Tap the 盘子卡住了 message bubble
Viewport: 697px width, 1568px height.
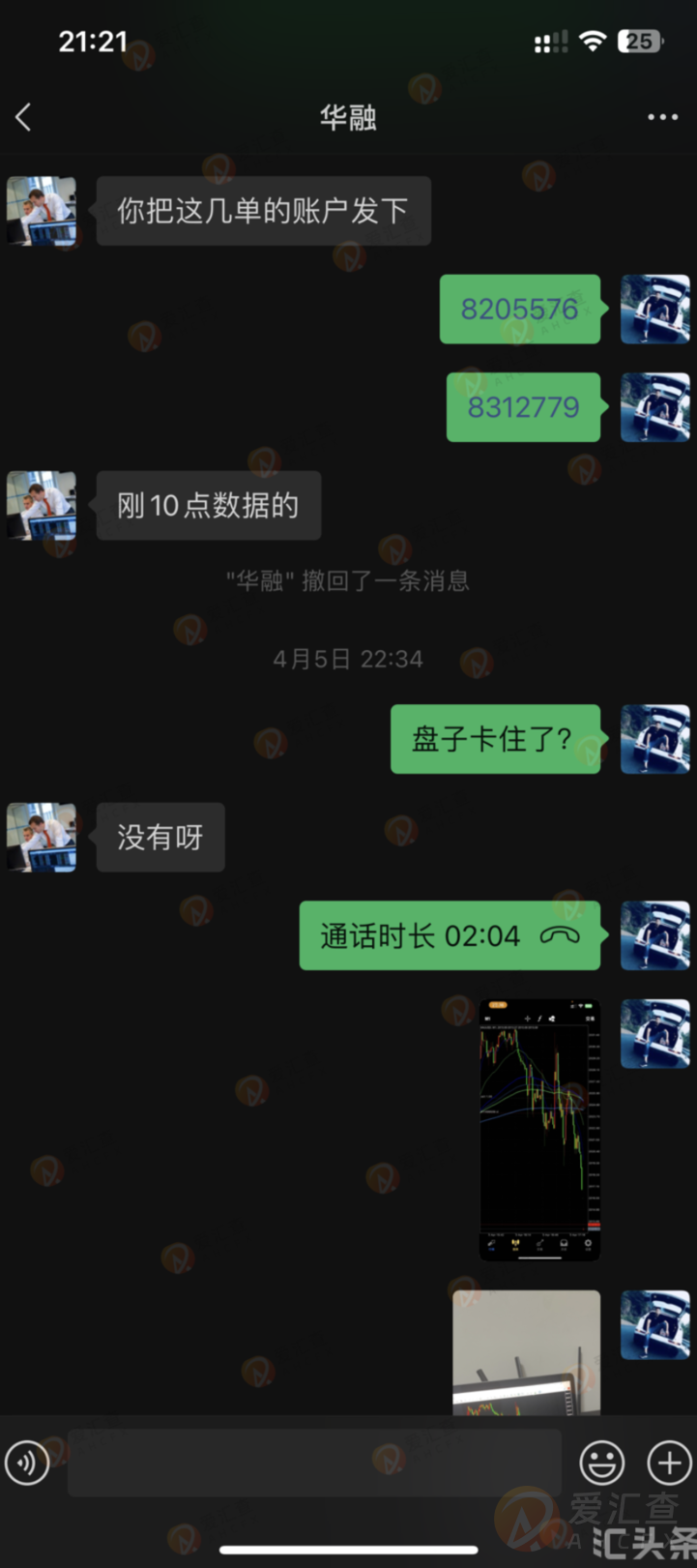pyautogui.click(x=495, y=739)
